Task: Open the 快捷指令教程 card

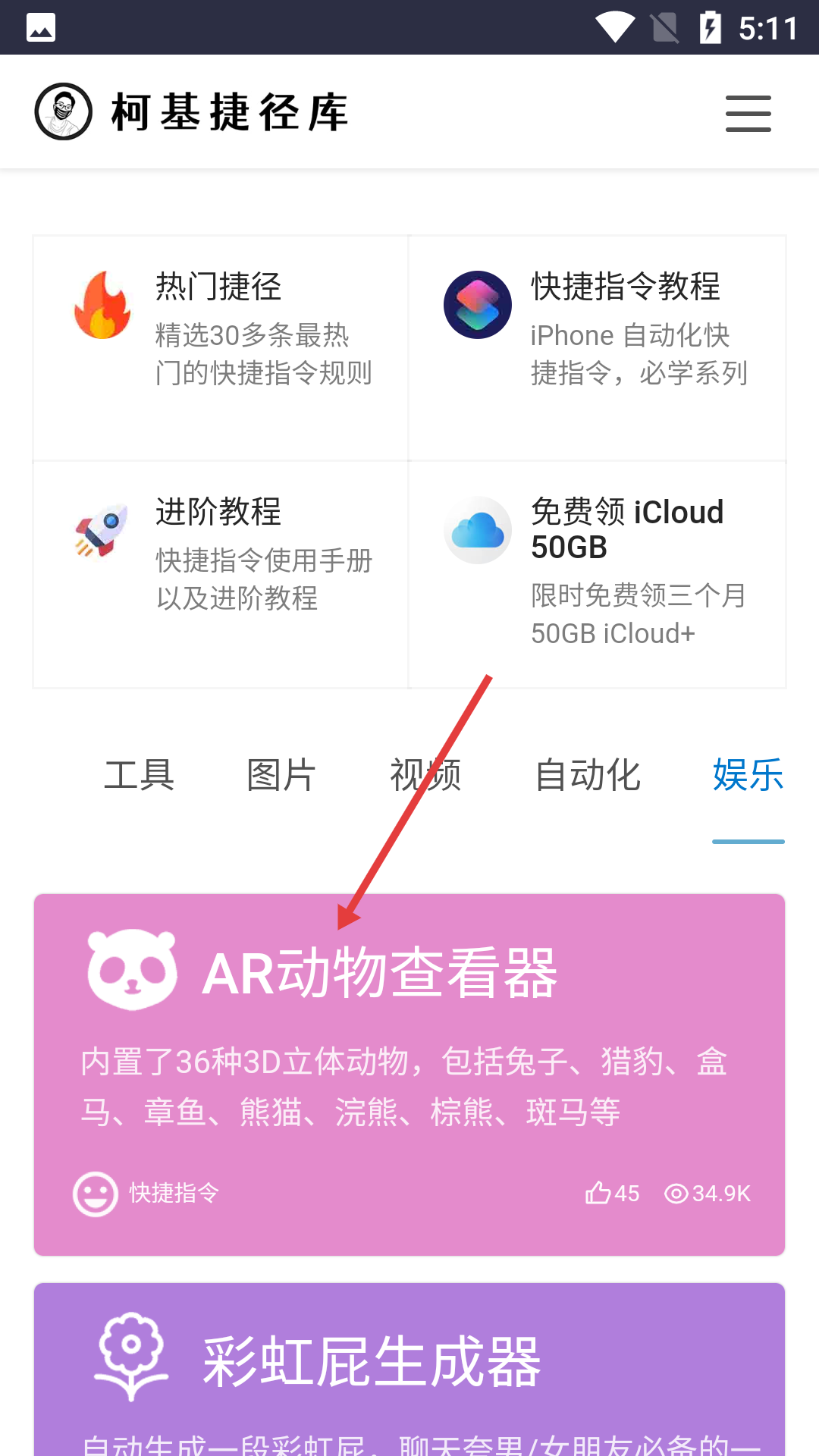Action: 597,348
